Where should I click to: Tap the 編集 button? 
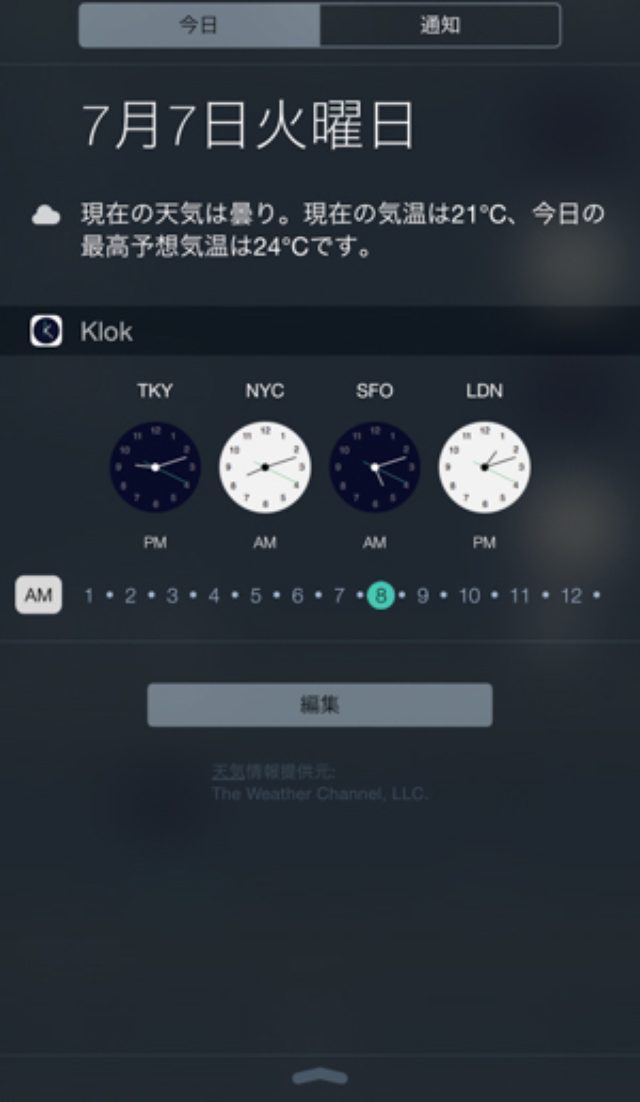(320, 705)
